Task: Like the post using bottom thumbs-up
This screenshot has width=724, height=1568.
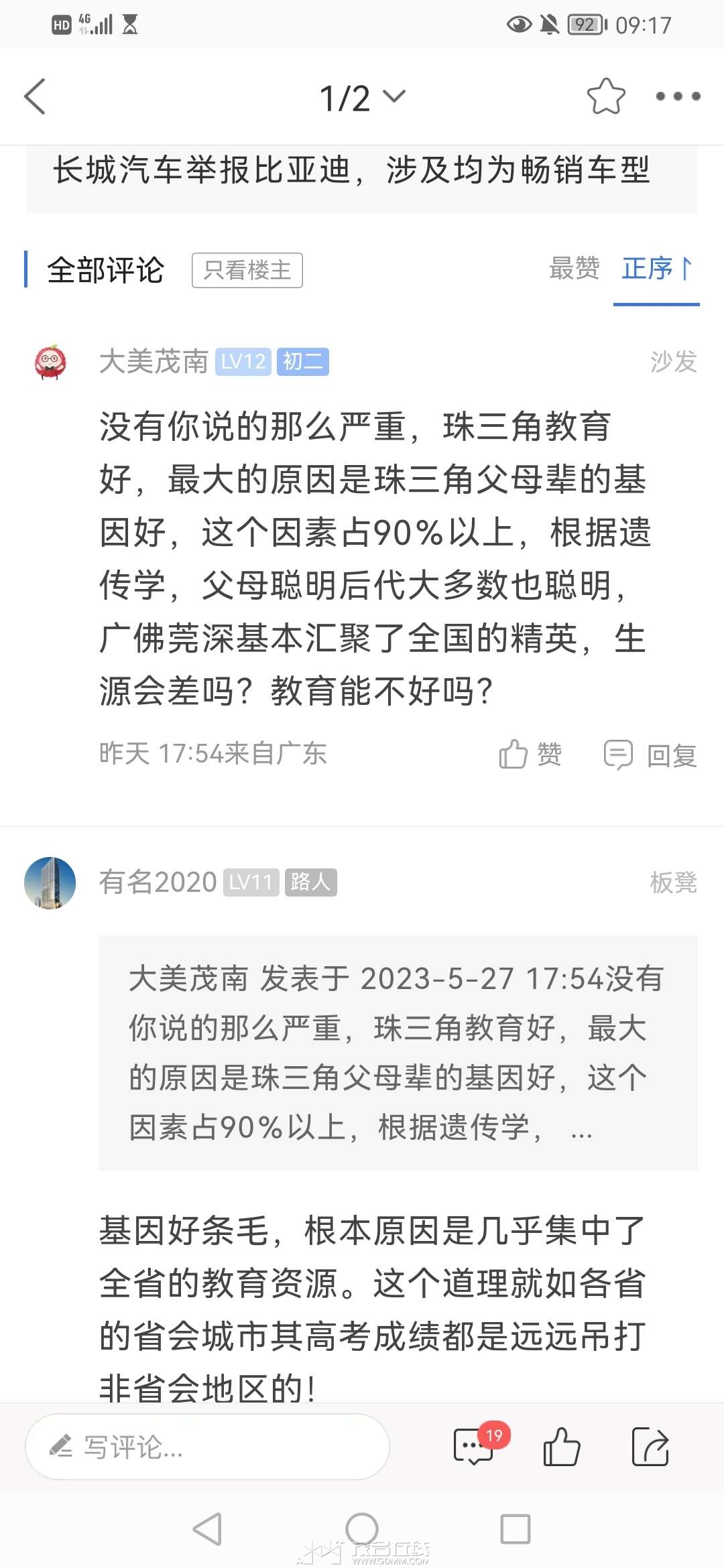Action: pyautogui.click(x=561, y=1447)
